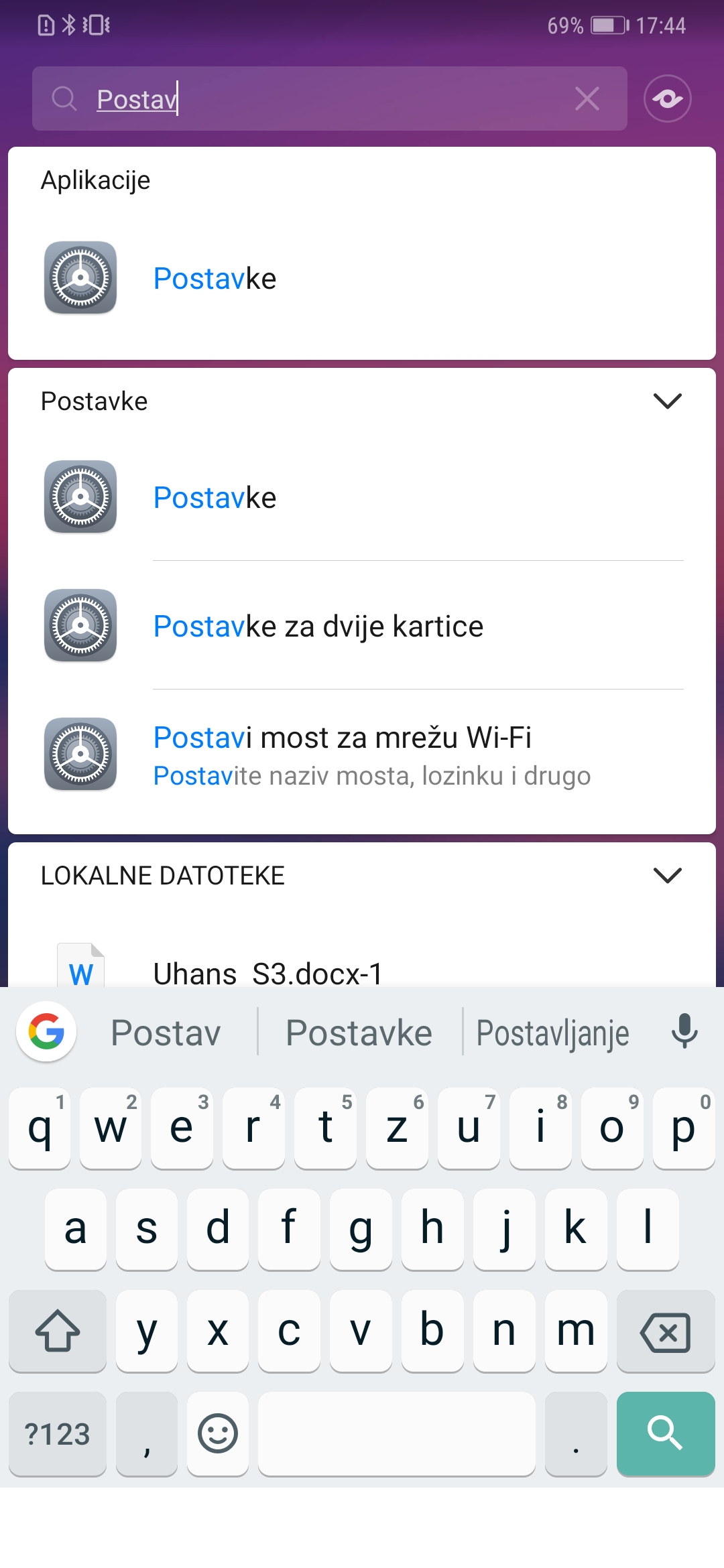Tap the eye icon beside search bar
Screen dimensions: 724x1568
pyautogui.click(x=667, y=99)
